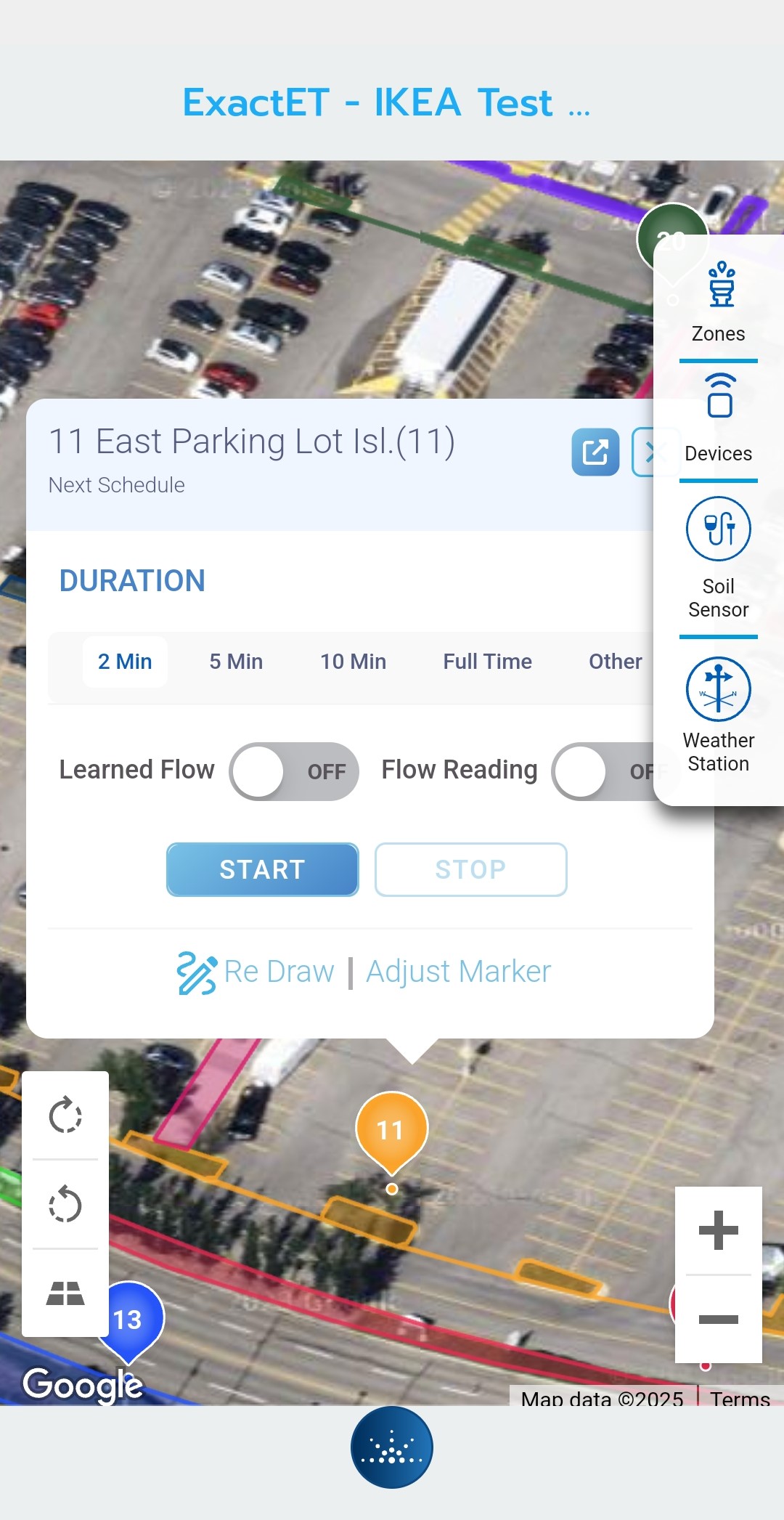The image size is (784, 1520).
Task: Open Adjust Marker
Action: (458, 972)
